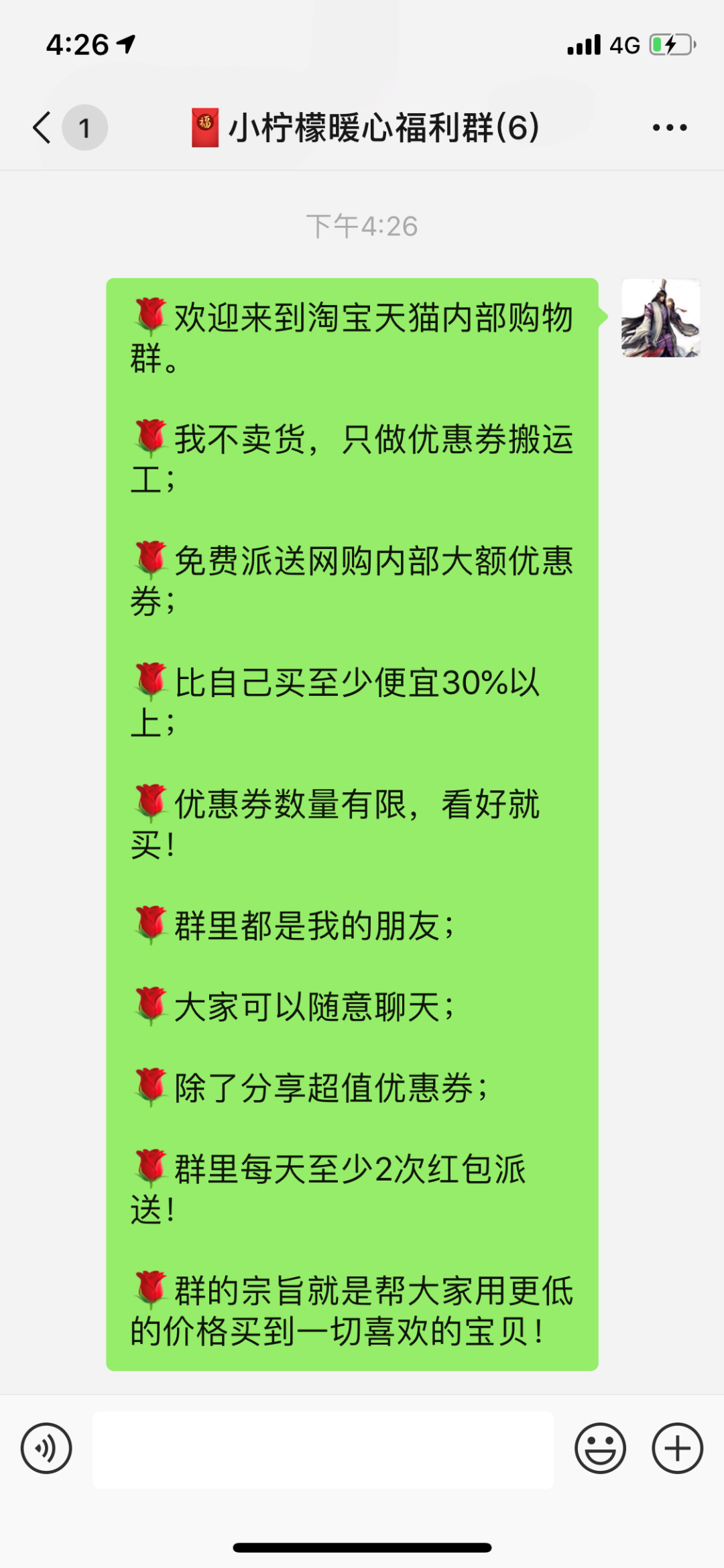724x1568 pixels.
Task: Open the emoji sticker panel
Action: [600, 1448]
